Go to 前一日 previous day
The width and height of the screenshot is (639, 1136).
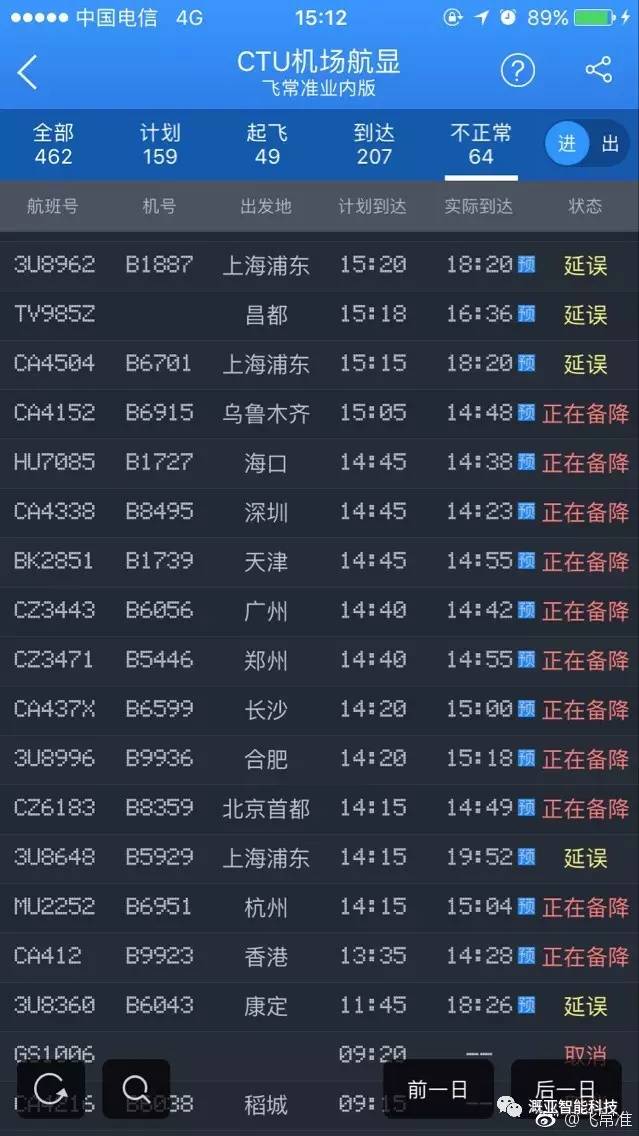(x=438, y=1089)
